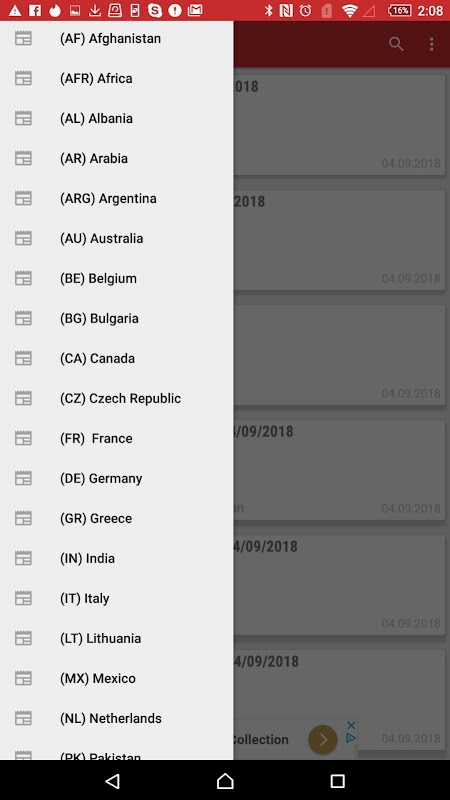Choose (CA) Canada
This screenshot has height=800, width=450.
tap(117, 359)
